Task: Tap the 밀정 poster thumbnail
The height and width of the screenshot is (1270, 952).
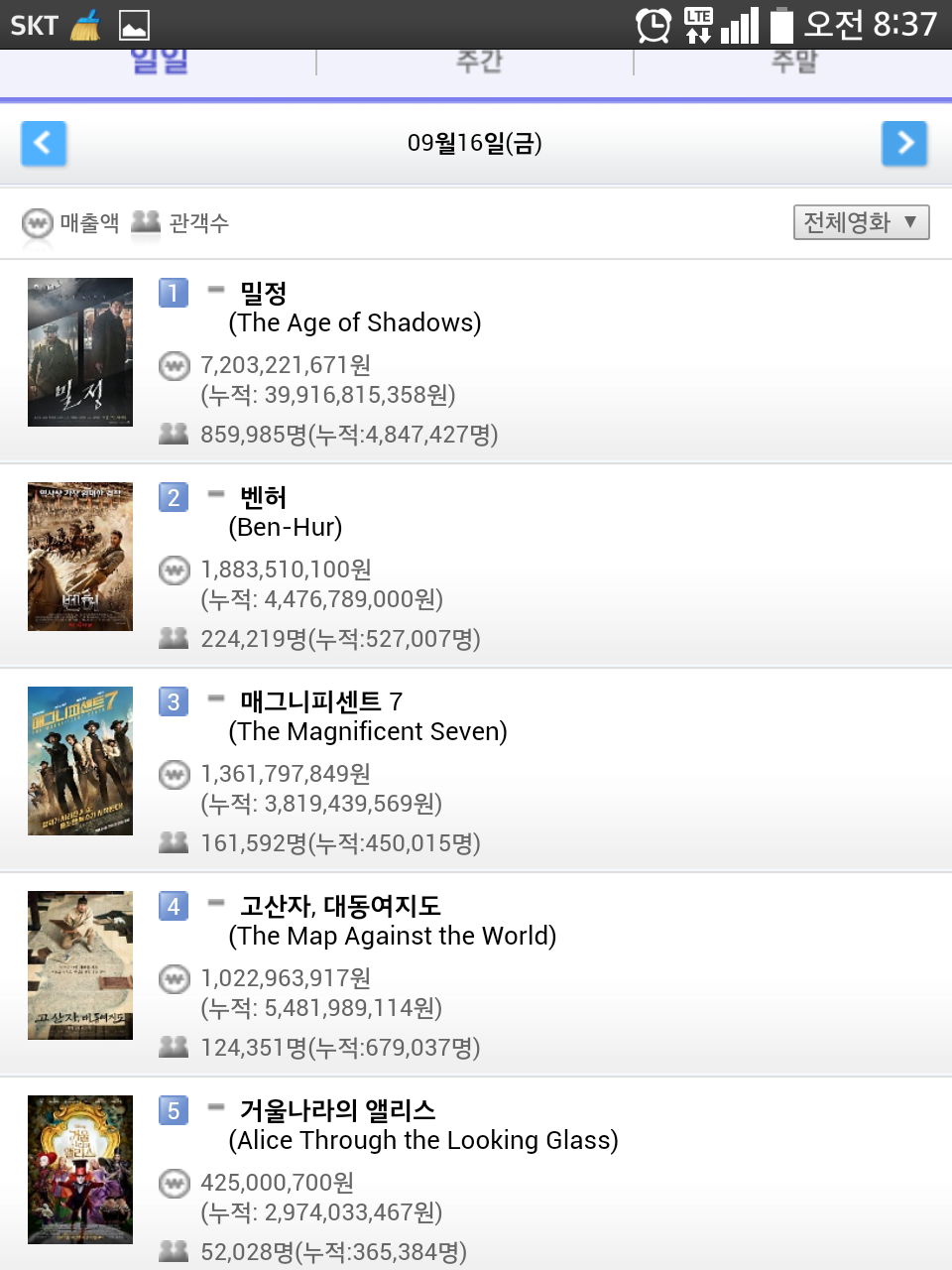Action: [x=80, y=352]
